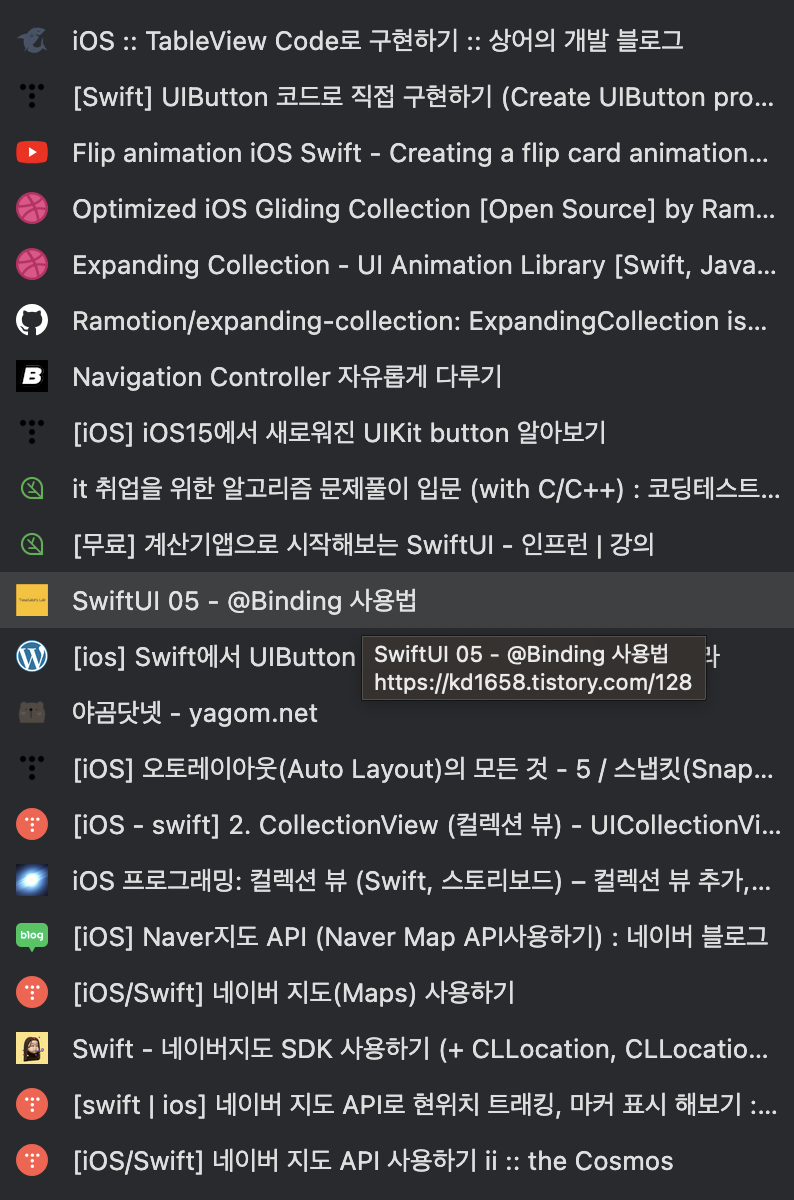The width and height of the screenshot is (794, 1200).
Task: Click the WordPress icon beside the UIButton Swift entry
Action: [x=33, y=657]
